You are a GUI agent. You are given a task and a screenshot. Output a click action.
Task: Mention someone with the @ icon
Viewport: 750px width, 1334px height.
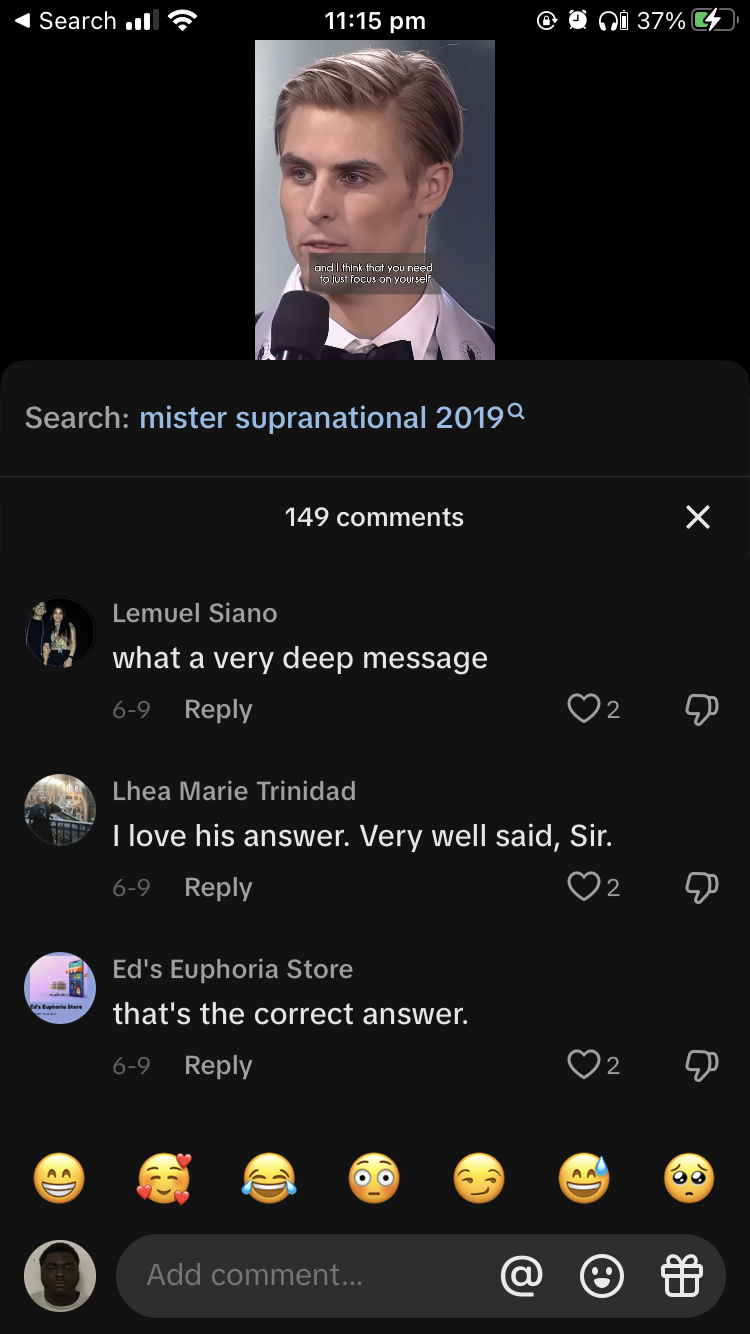coord(521,1275)
